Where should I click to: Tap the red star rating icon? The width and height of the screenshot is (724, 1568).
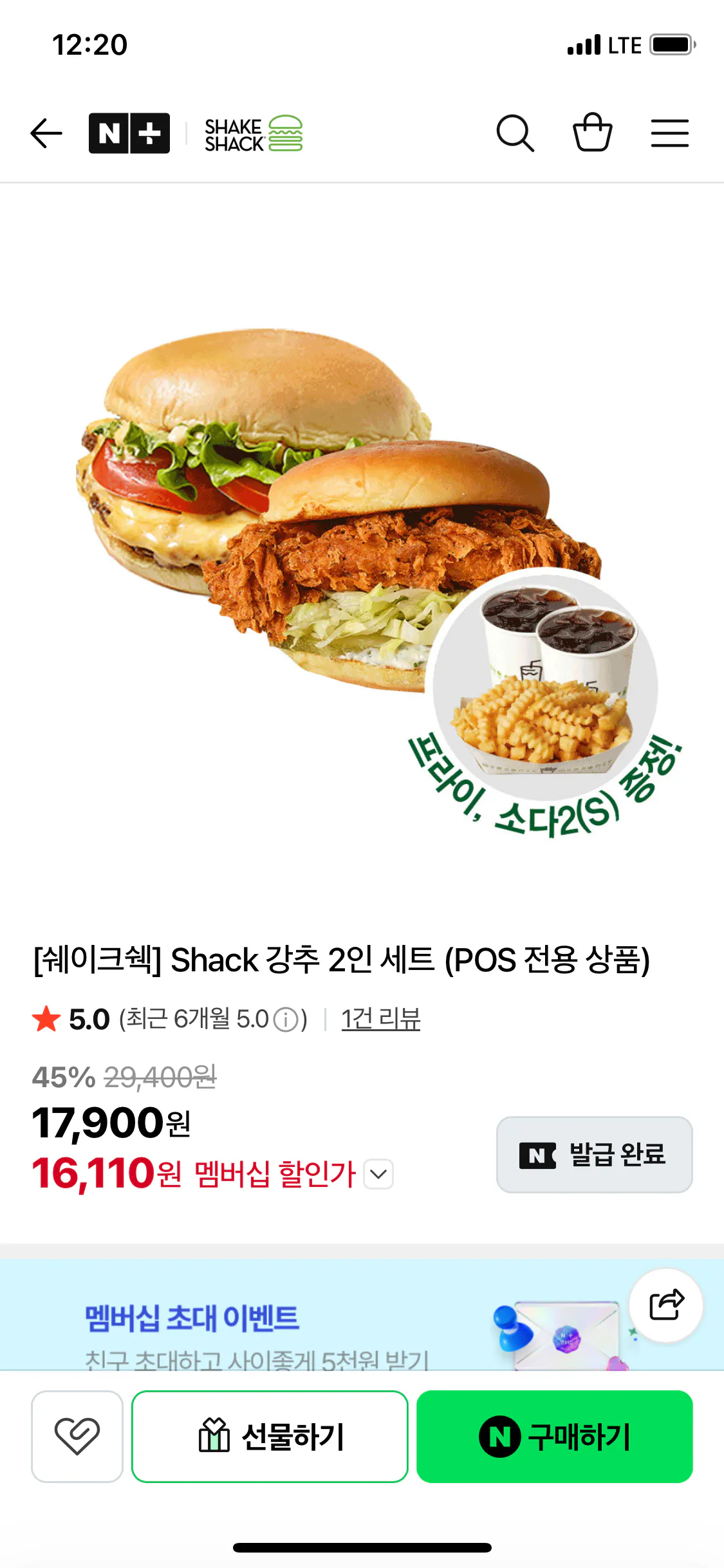coord(46,1018)
